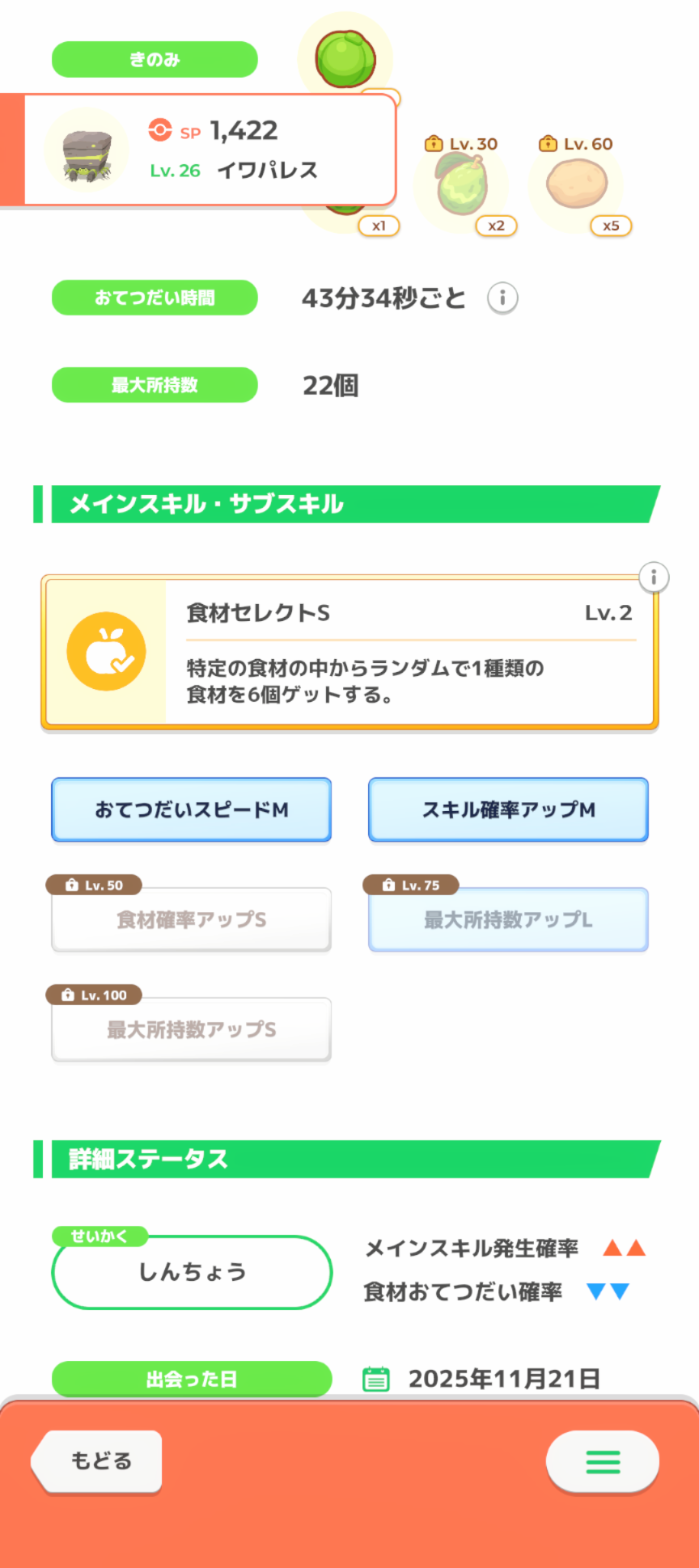View スキル確率アップM sub skill details

coord(508,809)
